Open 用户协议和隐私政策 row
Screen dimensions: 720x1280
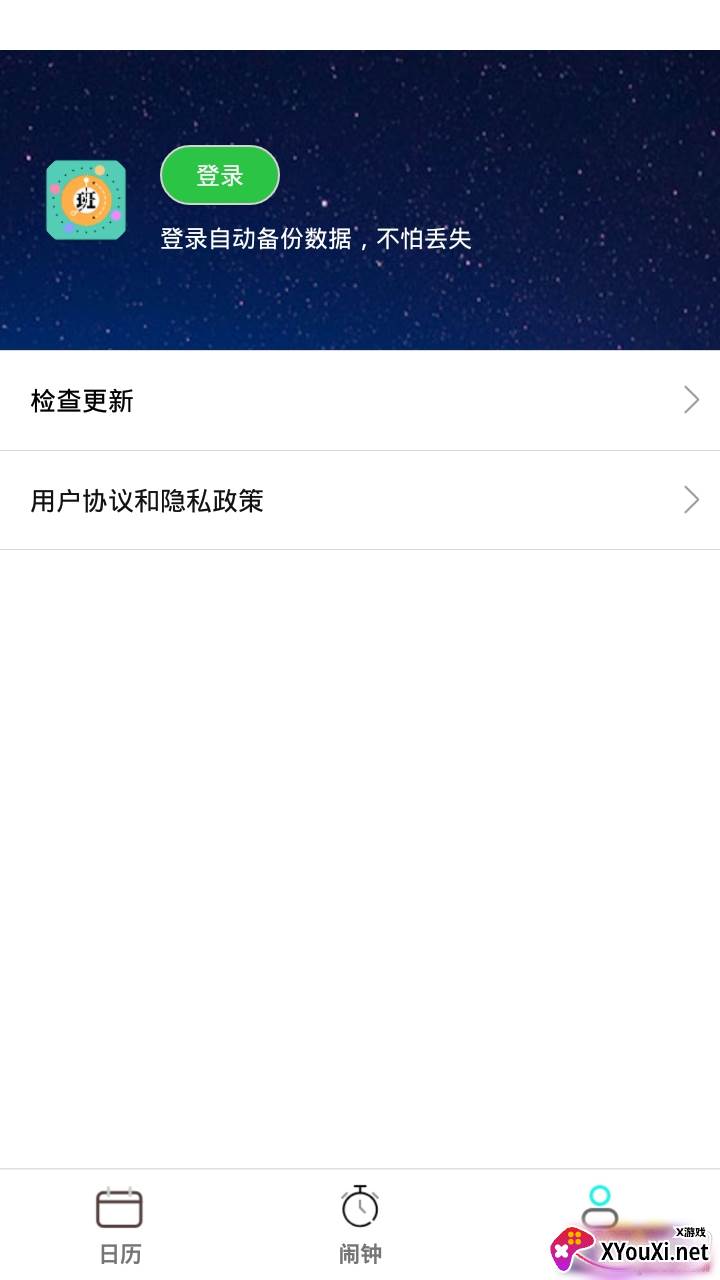click(360, 500)
